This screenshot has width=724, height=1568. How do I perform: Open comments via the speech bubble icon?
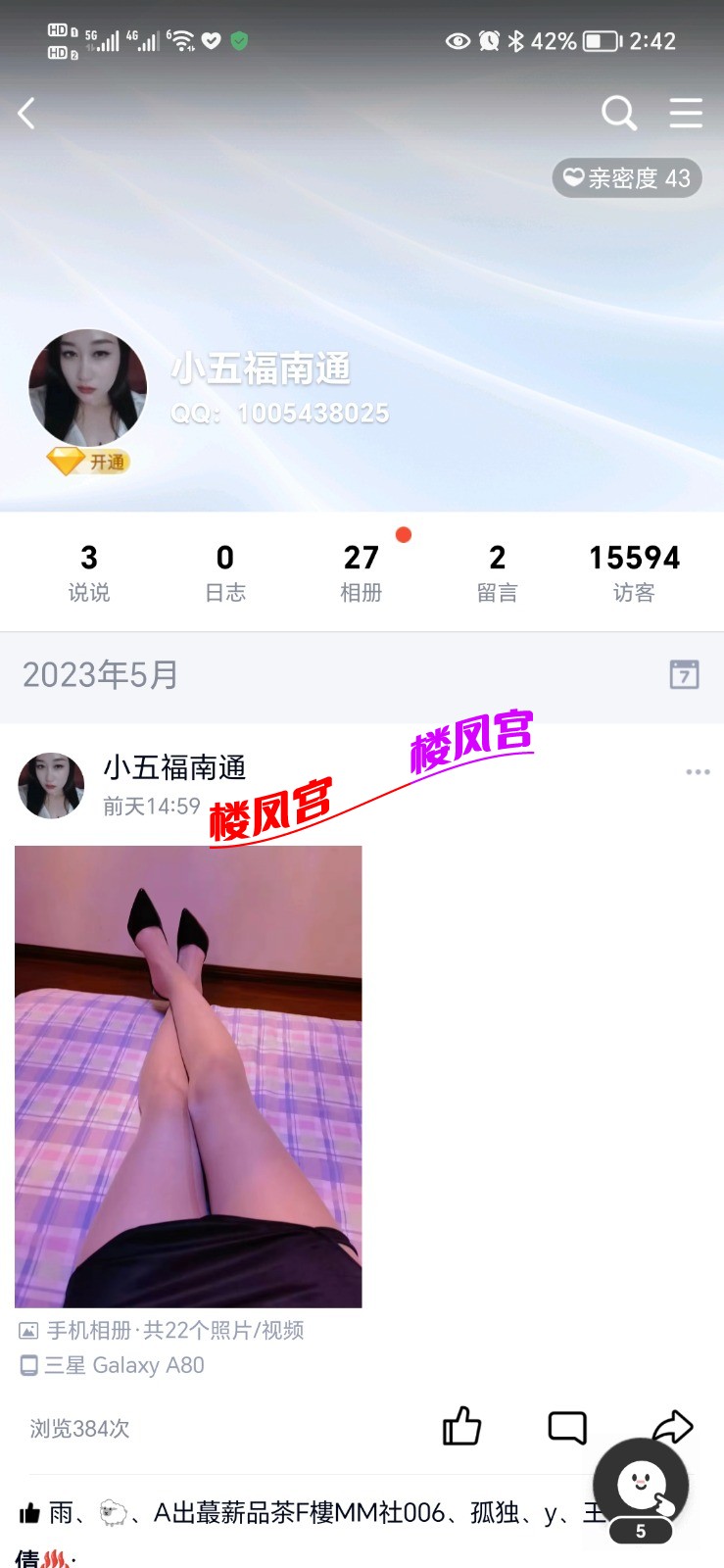(566, 1428)
